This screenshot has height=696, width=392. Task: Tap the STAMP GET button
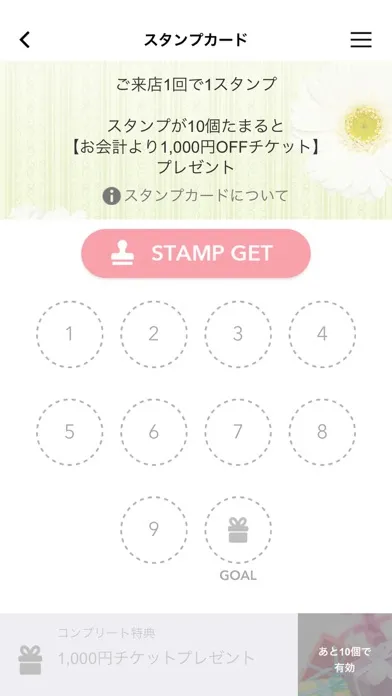[x=196, y=253]
